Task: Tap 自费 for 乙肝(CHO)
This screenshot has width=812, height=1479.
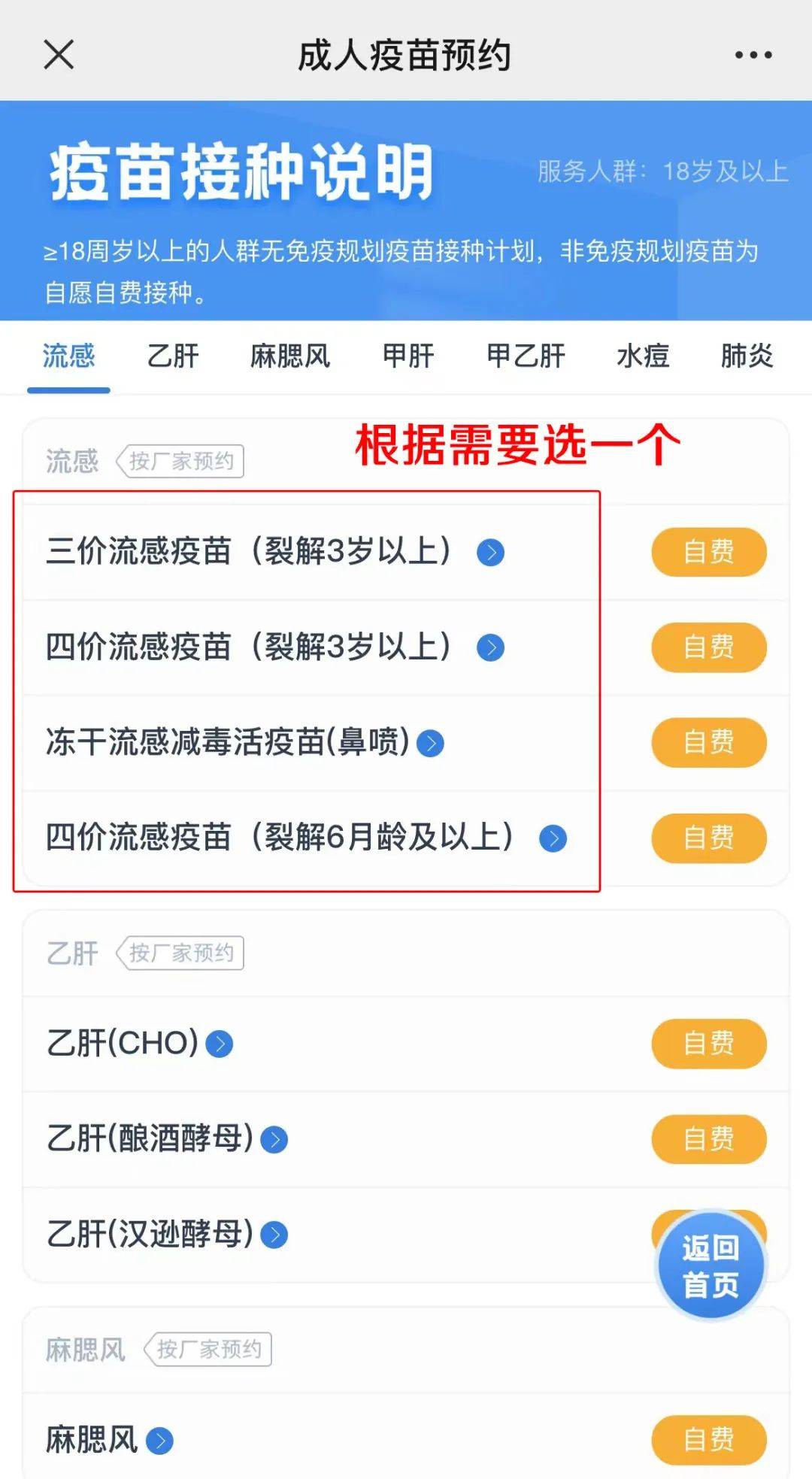Action: (x=709, y=1044)
